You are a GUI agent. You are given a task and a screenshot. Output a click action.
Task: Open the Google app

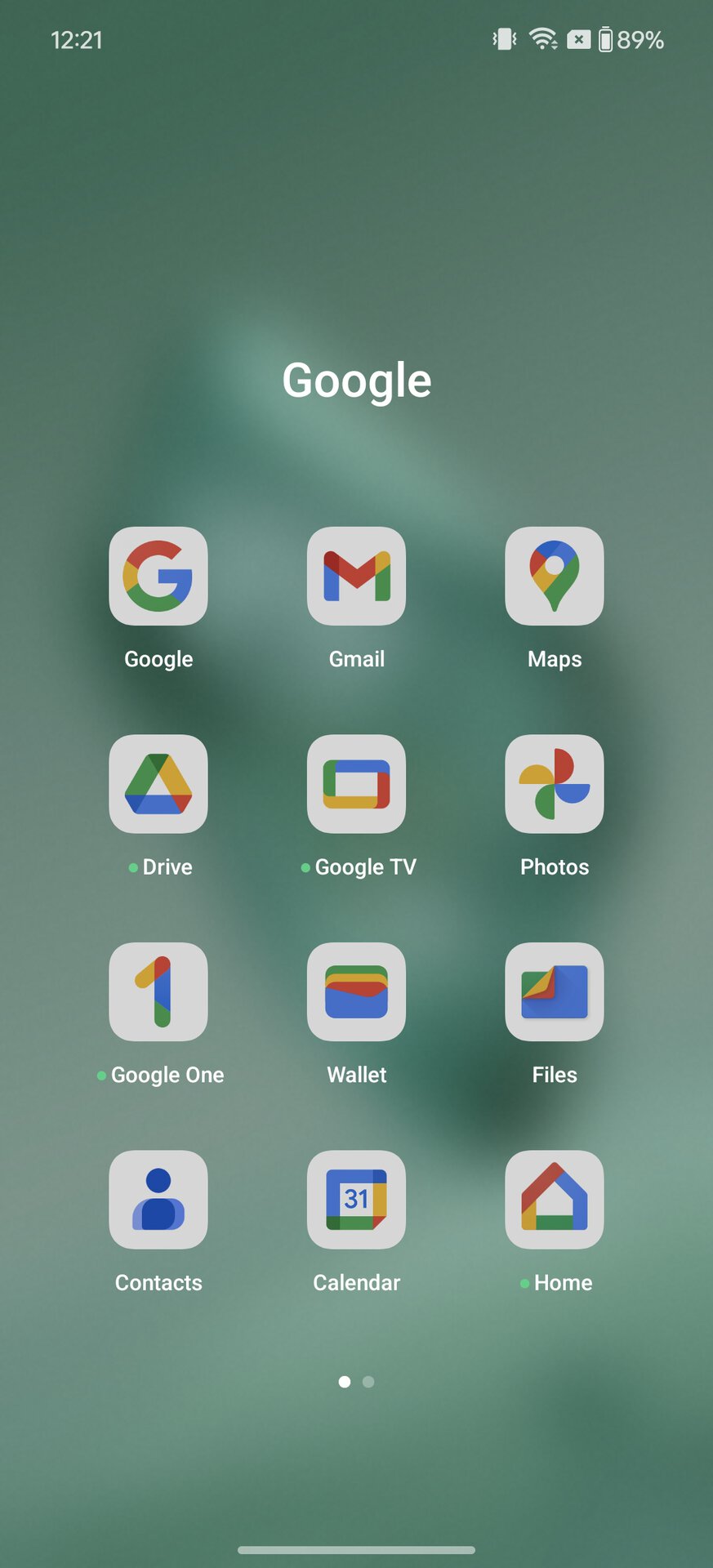click(x=158, y=576)
